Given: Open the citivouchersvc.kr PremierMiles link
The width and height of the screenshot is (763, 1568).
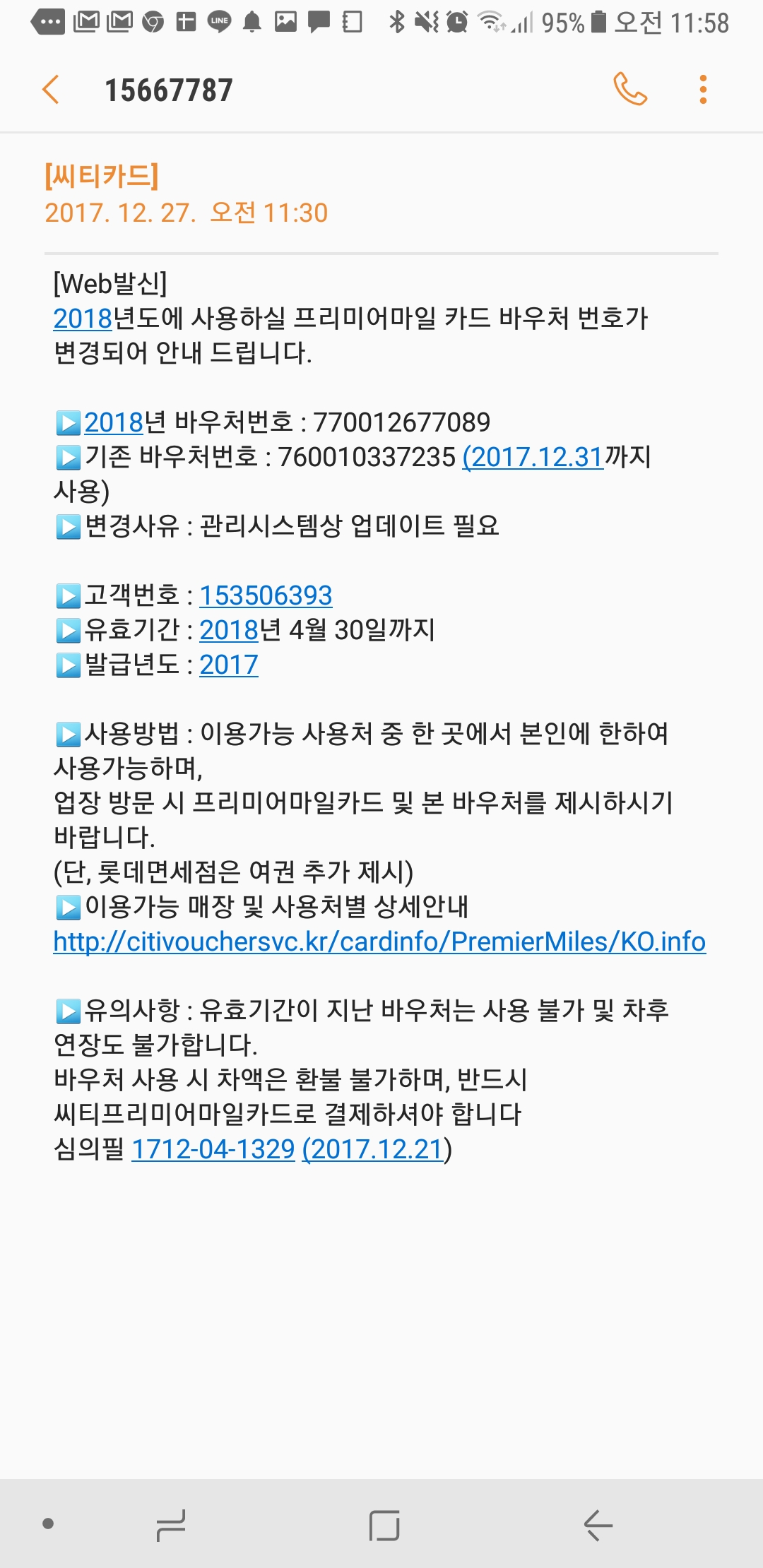Looking at the screenshot, I should (379, 942).
